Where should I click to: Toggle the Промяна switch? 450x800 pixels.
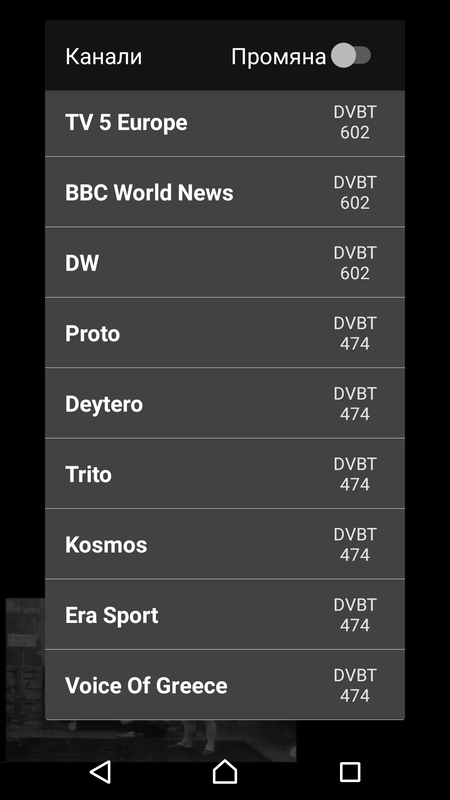[x=351, y=56]
